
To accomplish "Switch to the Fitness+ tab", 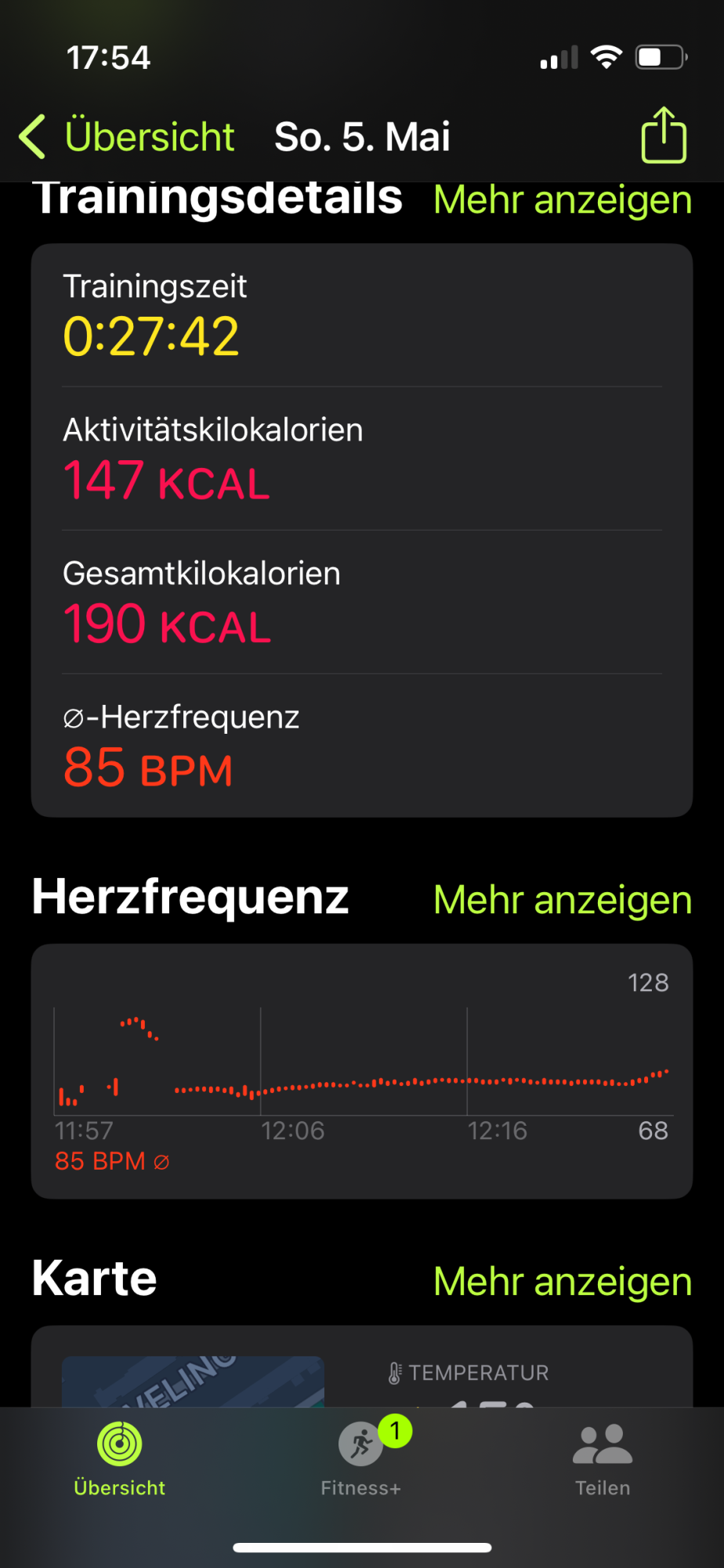I will click(361, 1458).
